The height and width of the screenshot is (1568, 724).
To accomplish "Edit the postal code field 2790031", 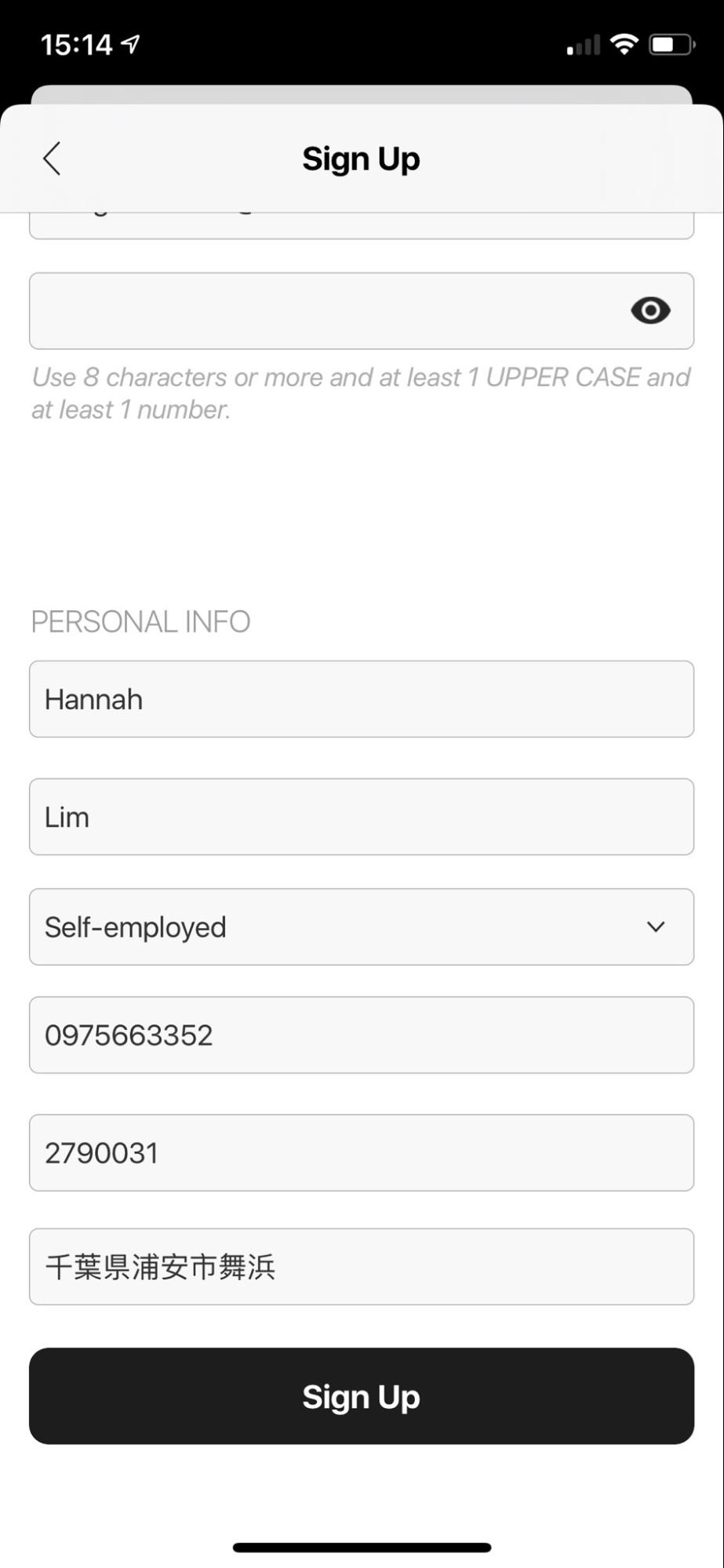I will point(362,1152).
